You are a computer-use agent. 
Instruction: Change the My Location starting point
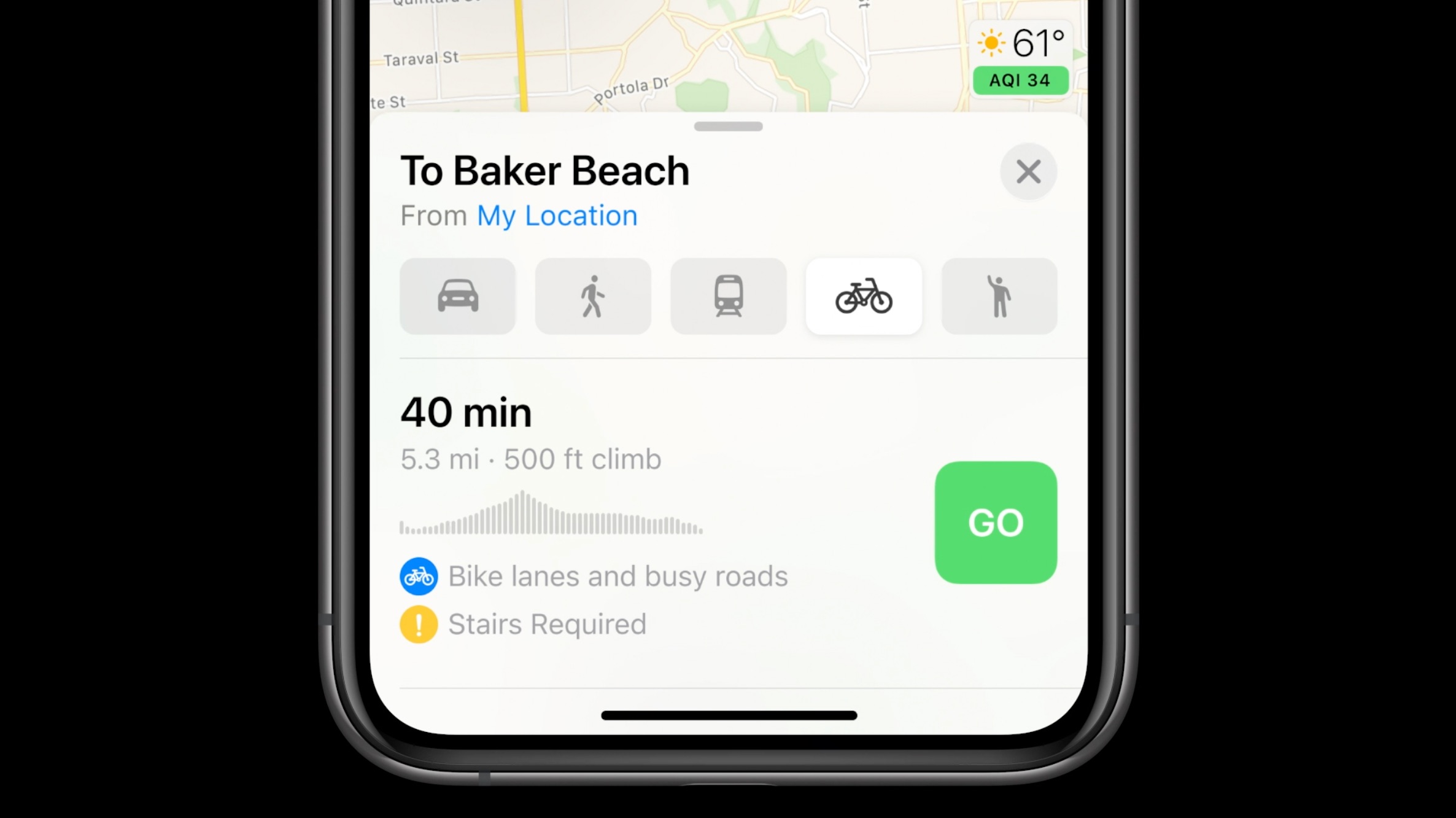click(x=557, y=216)
